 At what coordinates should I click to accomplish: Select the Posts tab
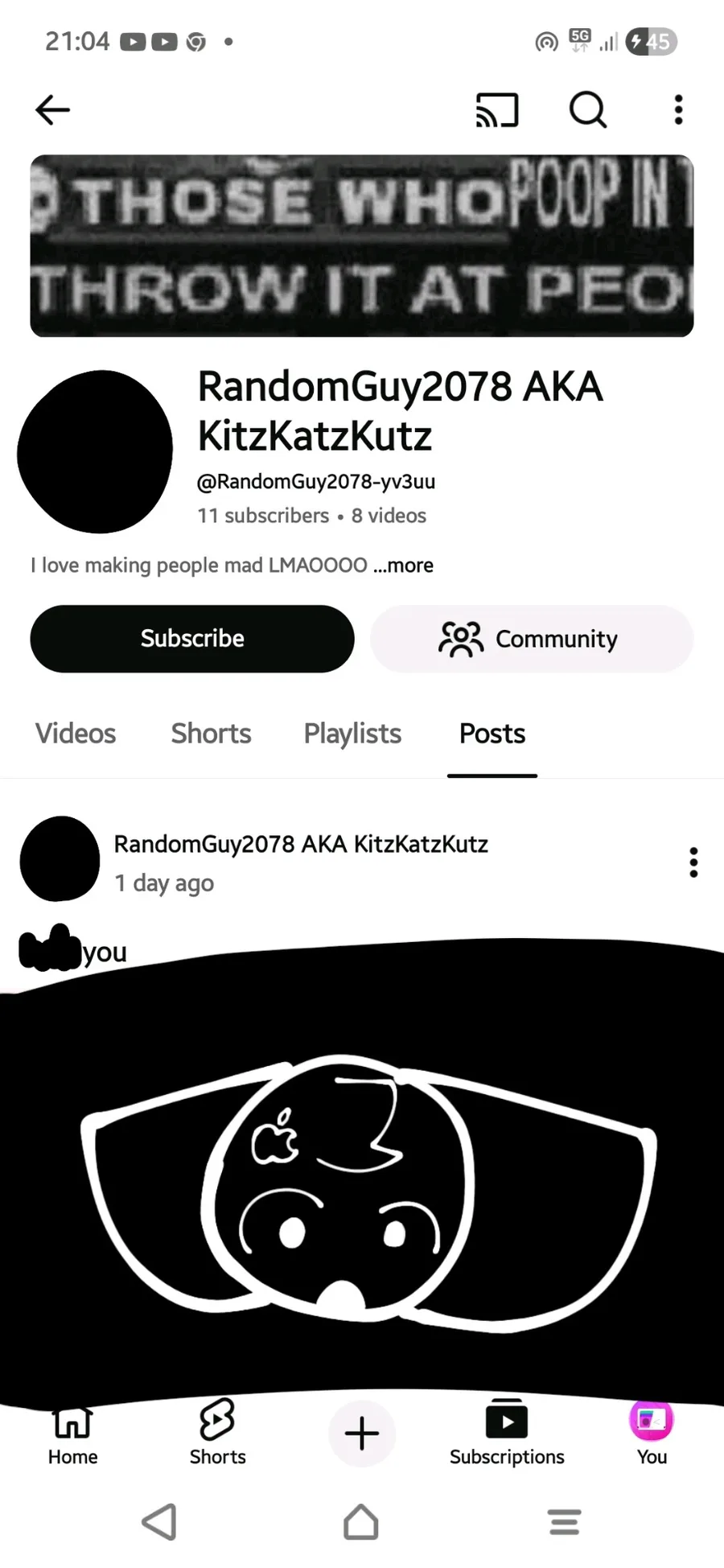(492, 734)
